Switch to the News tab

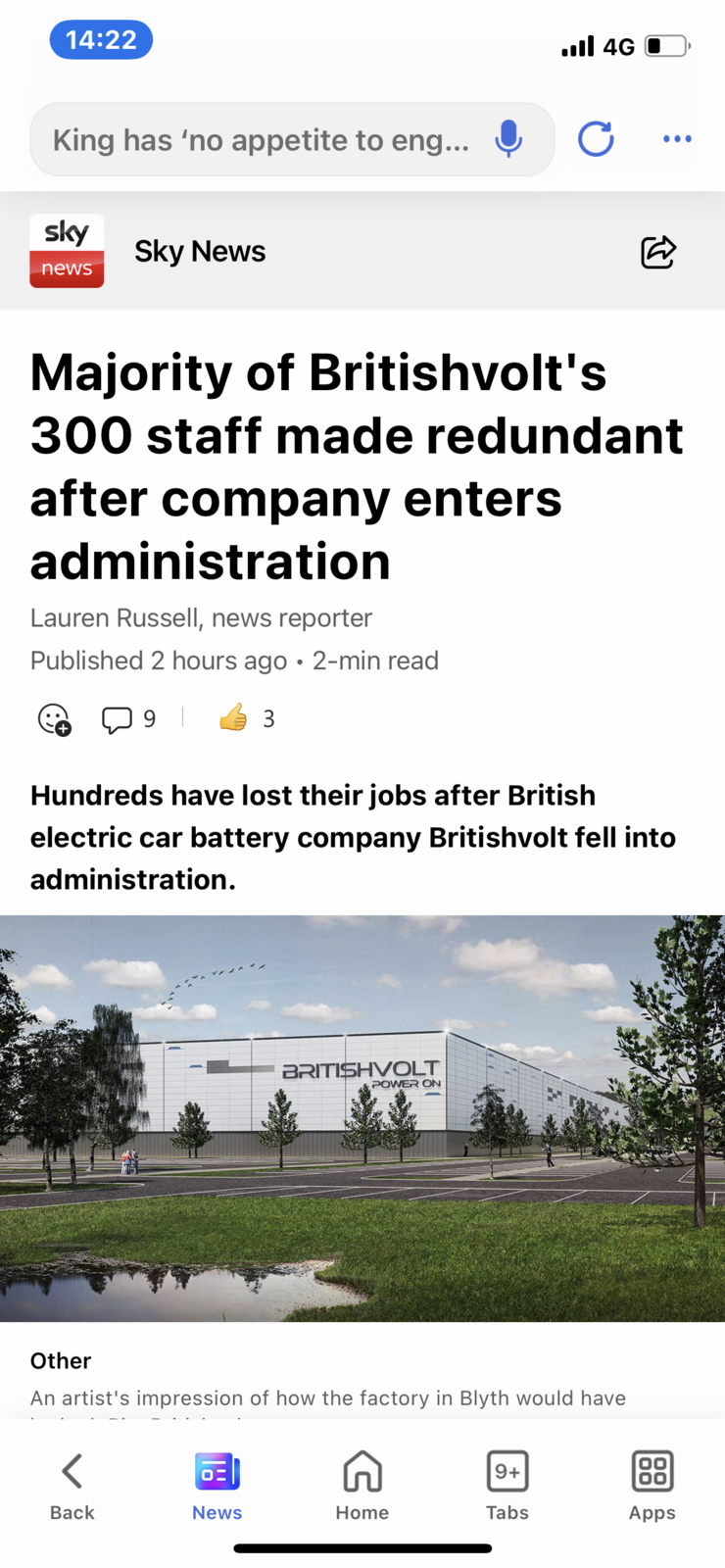217,1486
